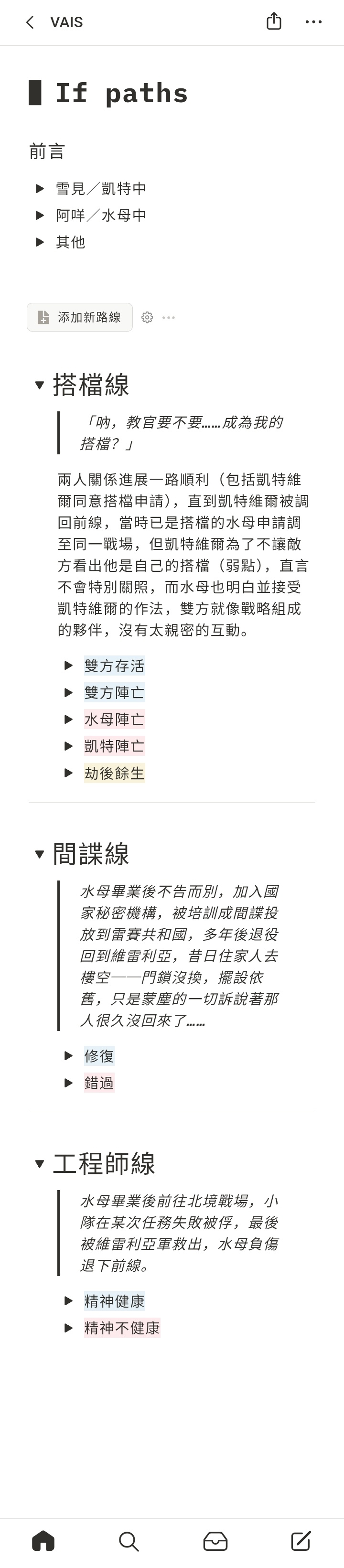Expand the 阿咩／水母中 toggle
The height and width of the screenshot is (1568, 344).
(x=40, y=215)
